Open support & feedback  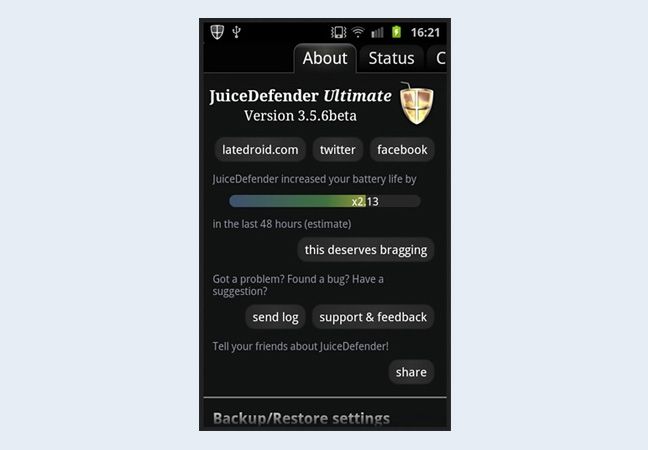[x=373, y=317]
